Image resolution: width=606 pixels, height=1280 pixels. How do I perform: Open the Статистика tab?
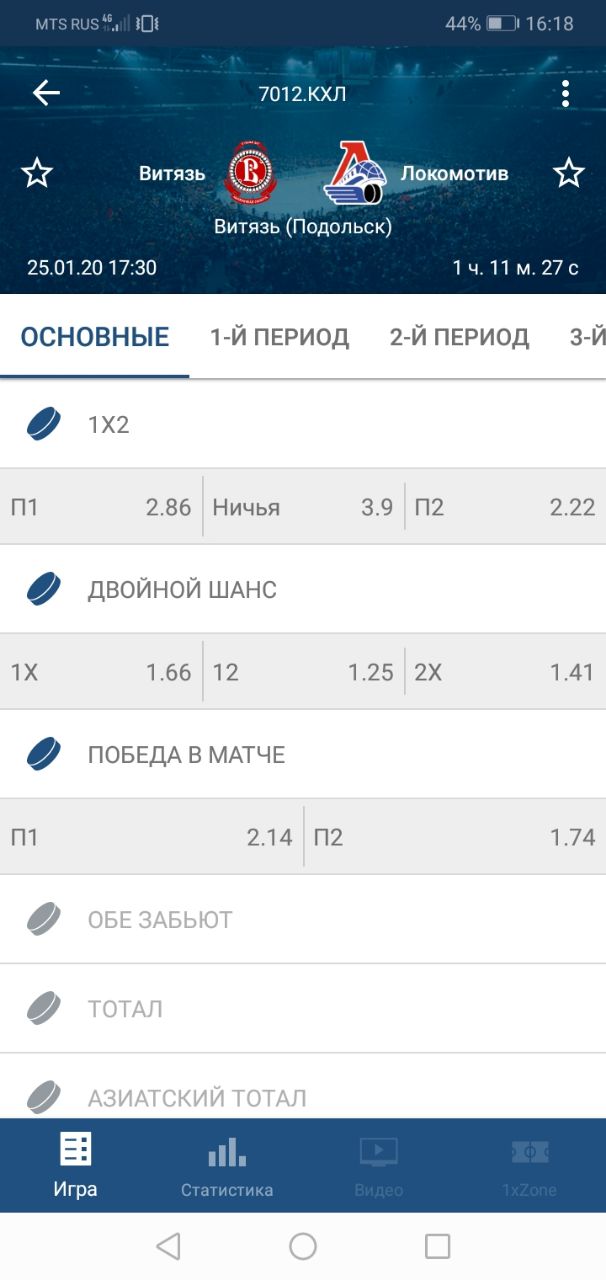tap(227, 1166)
